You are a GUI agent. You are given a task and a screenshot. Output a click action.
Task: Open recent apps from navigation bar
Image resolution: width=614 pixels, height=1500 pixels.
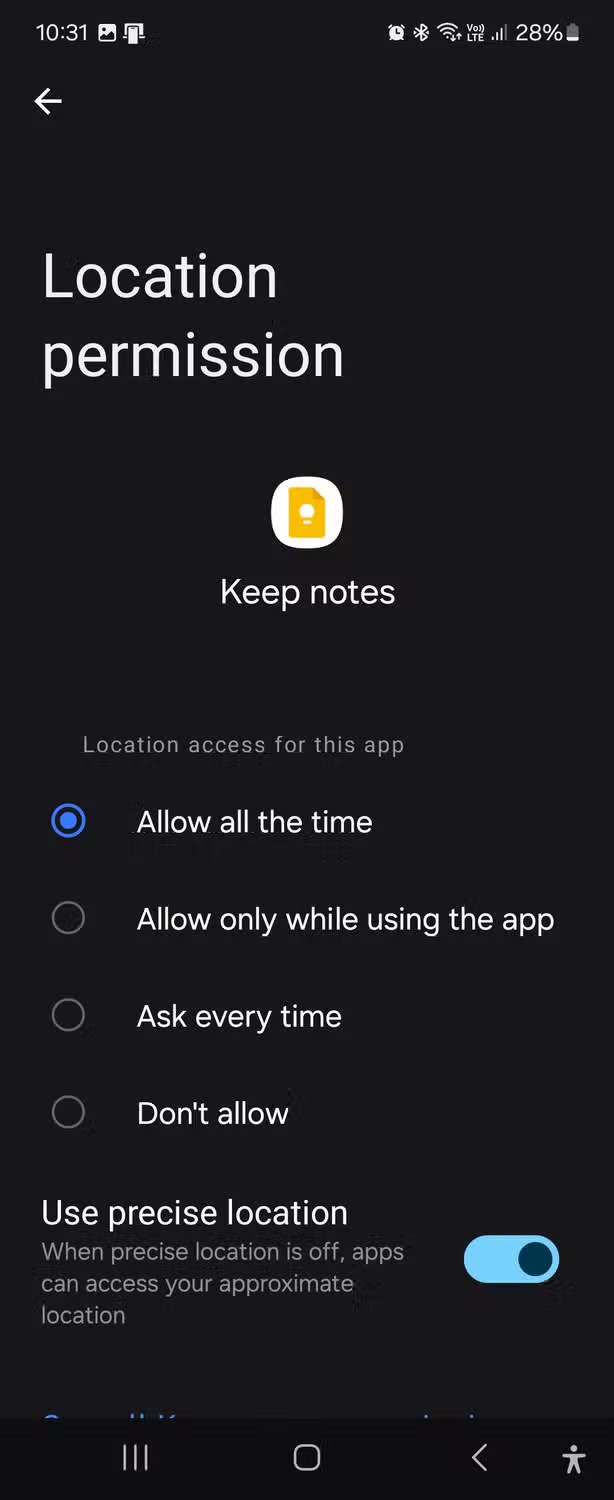(135, 1458)
